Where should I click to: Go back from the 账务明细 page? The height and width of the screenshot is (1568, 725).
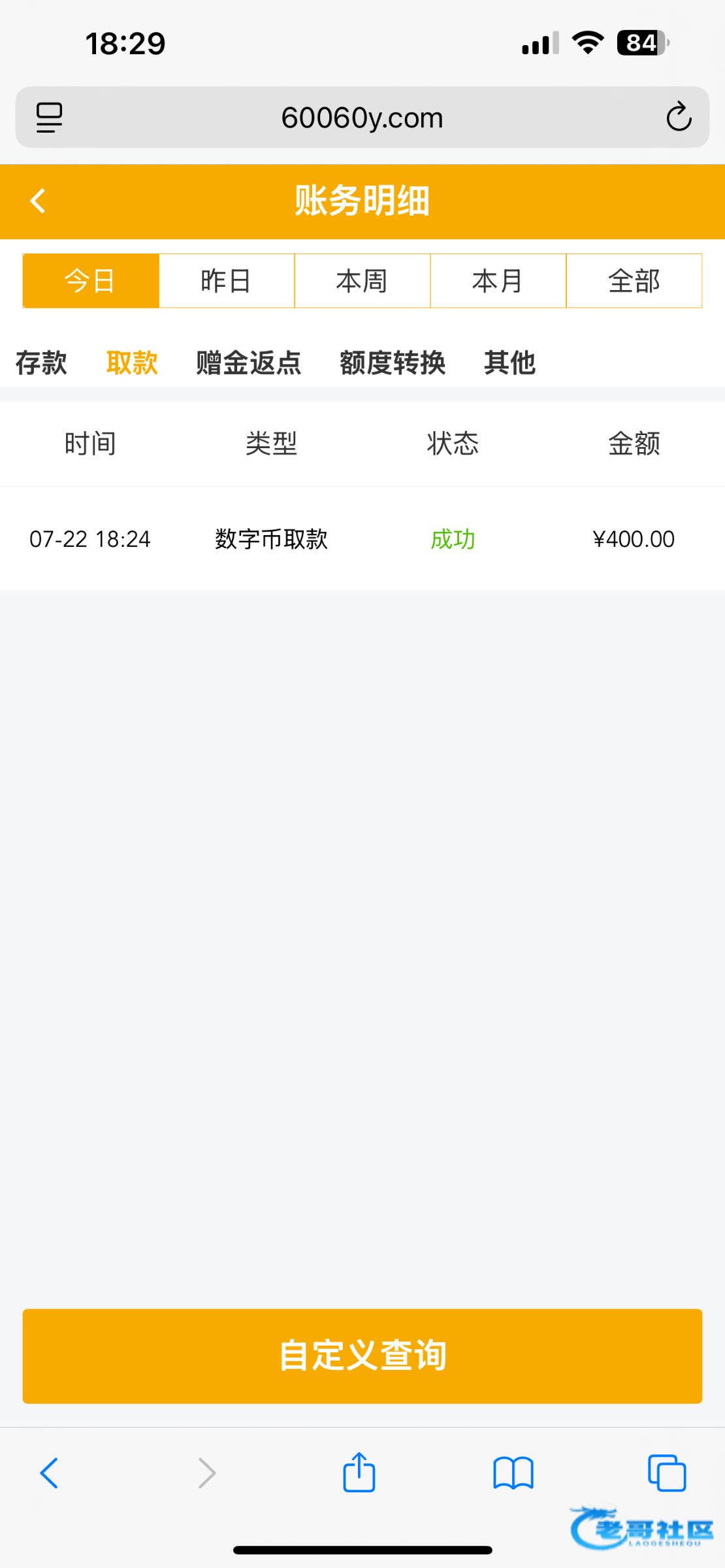[x=38, y=201]
